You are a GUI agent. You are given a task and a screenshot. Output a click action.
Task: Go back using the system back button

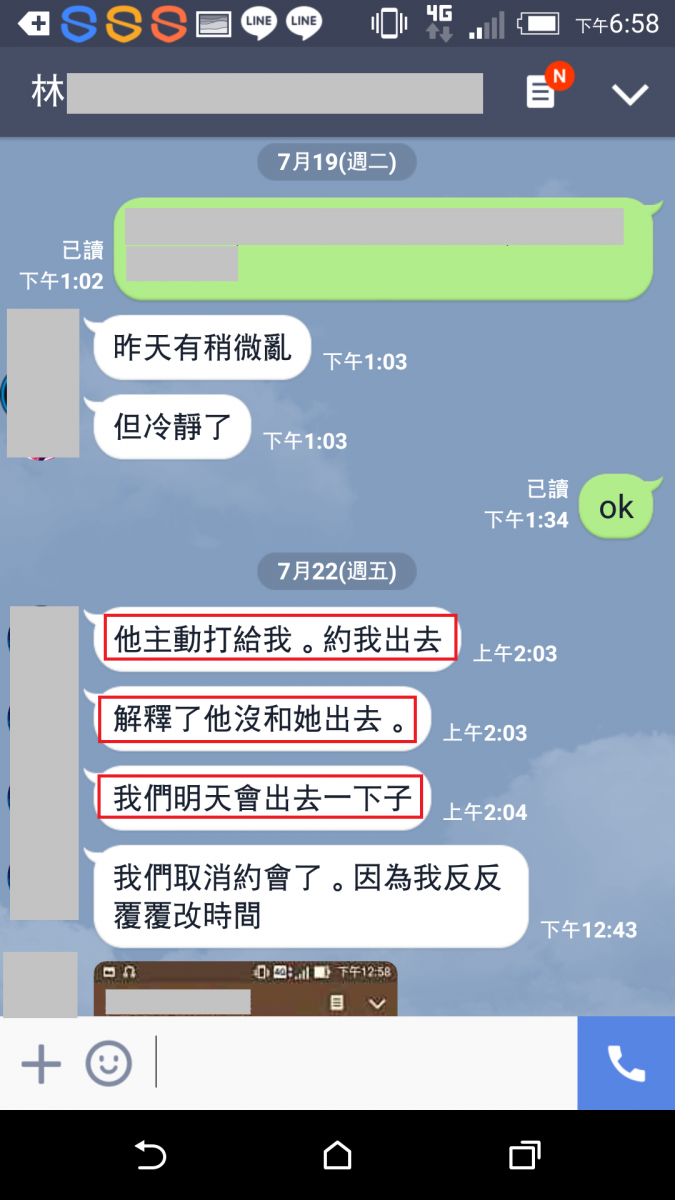[x=150, y=1156]
